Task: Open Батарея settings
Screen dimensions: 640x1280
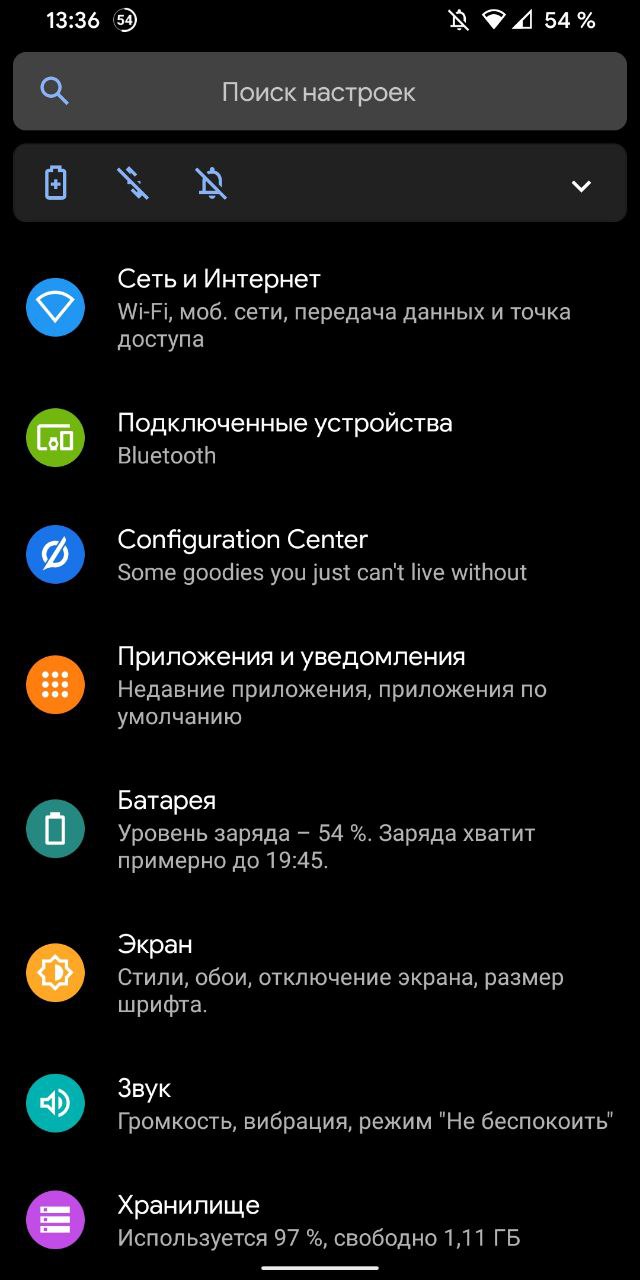Action: [320, 829]
